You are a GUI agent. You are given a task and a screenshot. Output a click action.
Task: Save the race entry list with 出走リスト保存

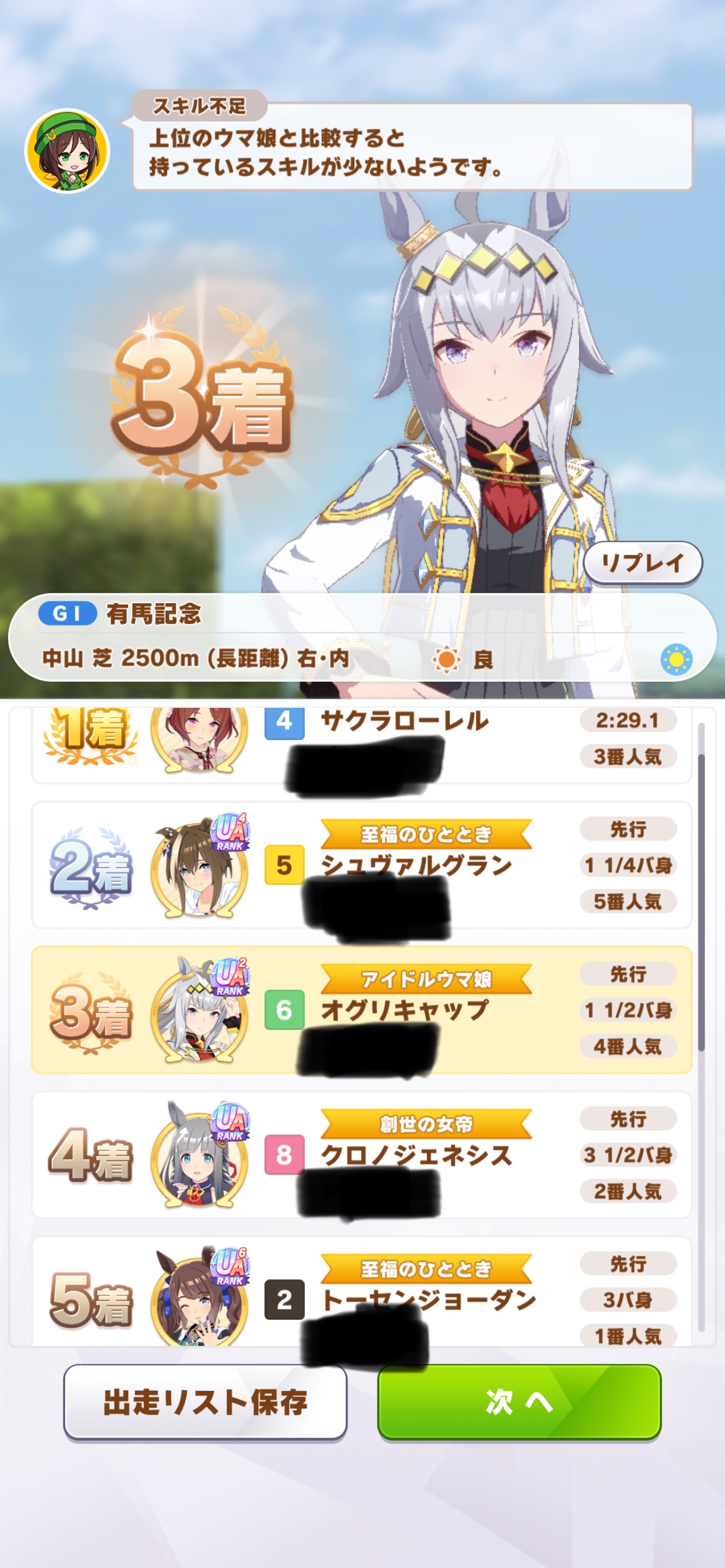click(205, 1402)
